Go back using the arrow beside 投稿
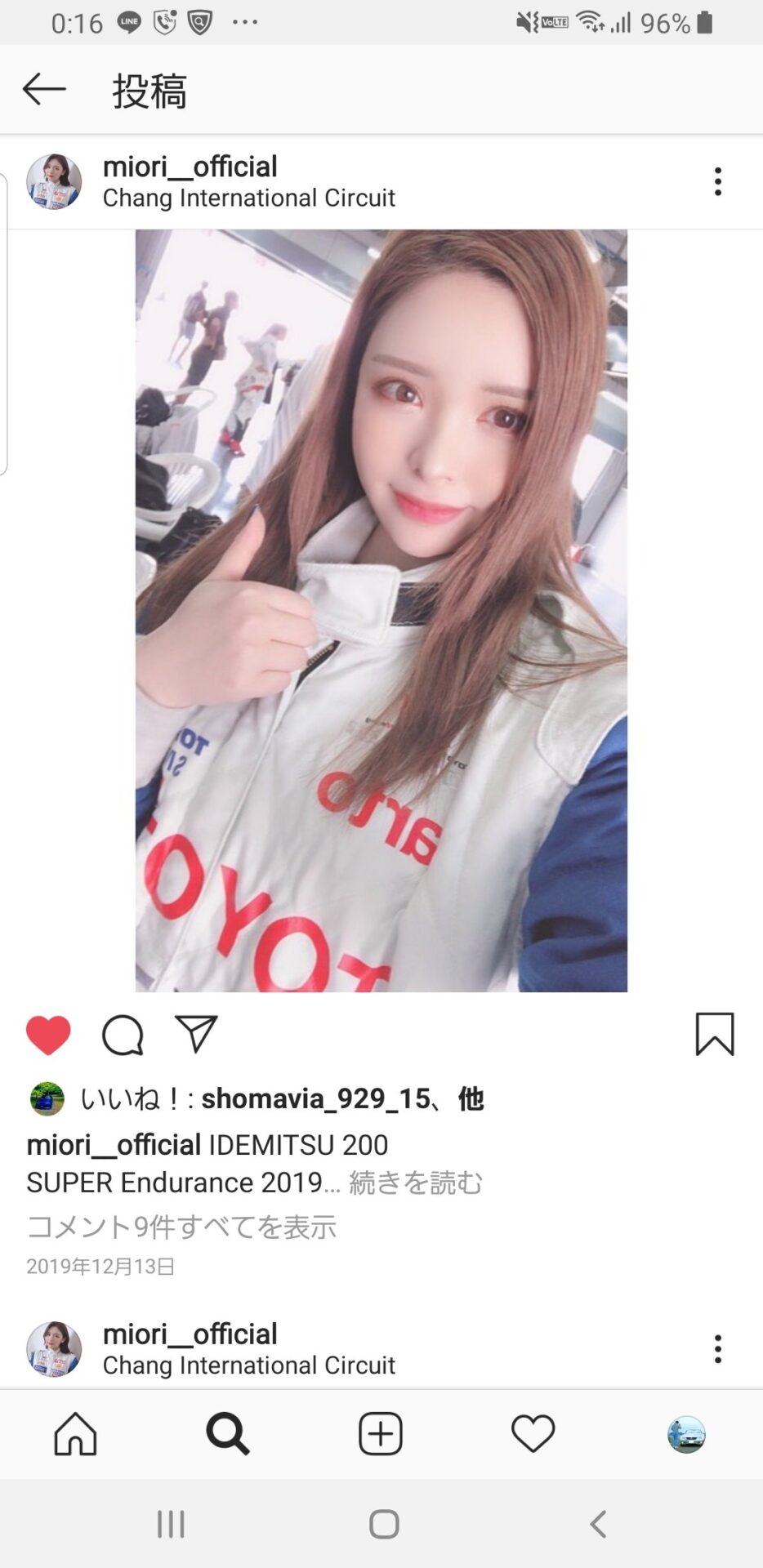This screenshot has height=1568, width=763. (x=44, y=89)
